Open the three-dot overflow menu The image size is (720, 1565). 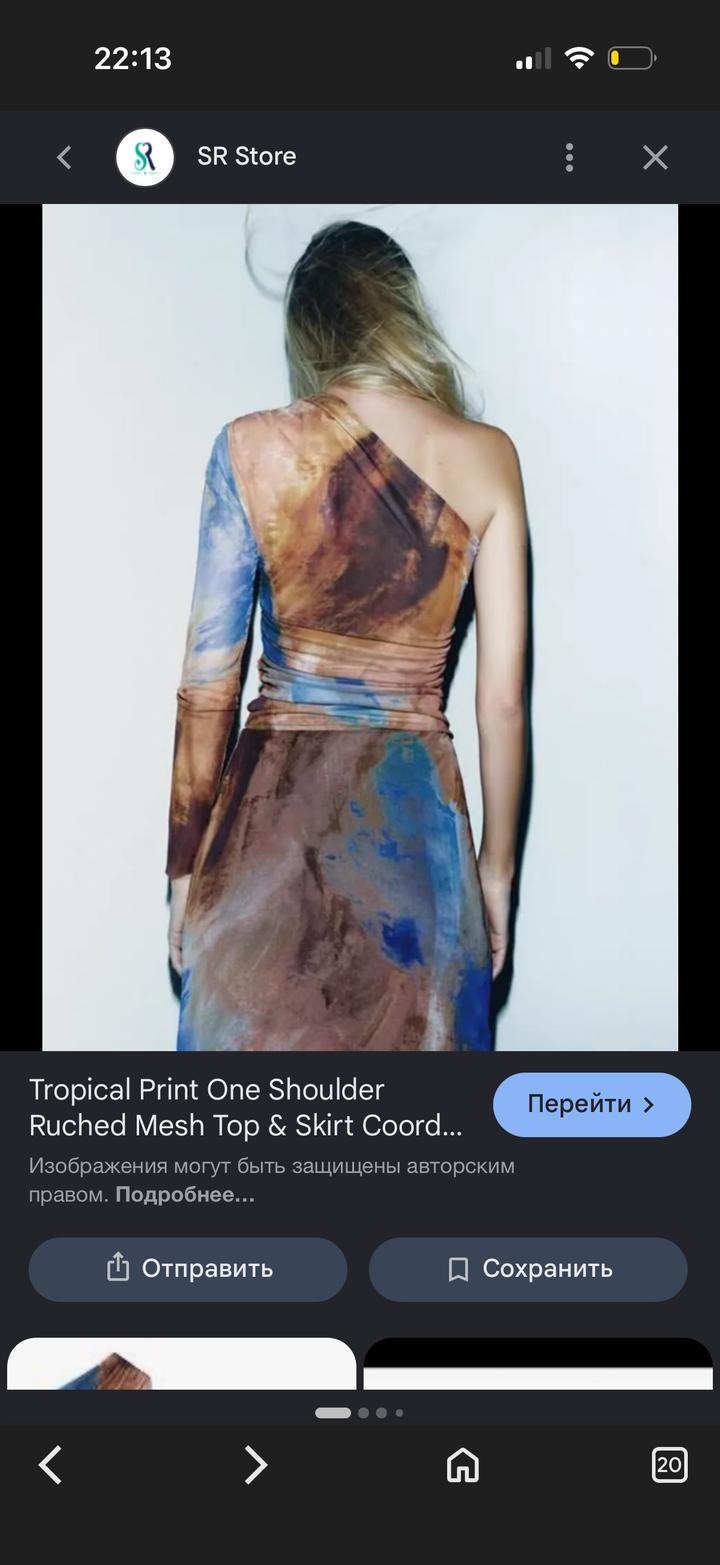pyautogui.click(x=569, y=157)
